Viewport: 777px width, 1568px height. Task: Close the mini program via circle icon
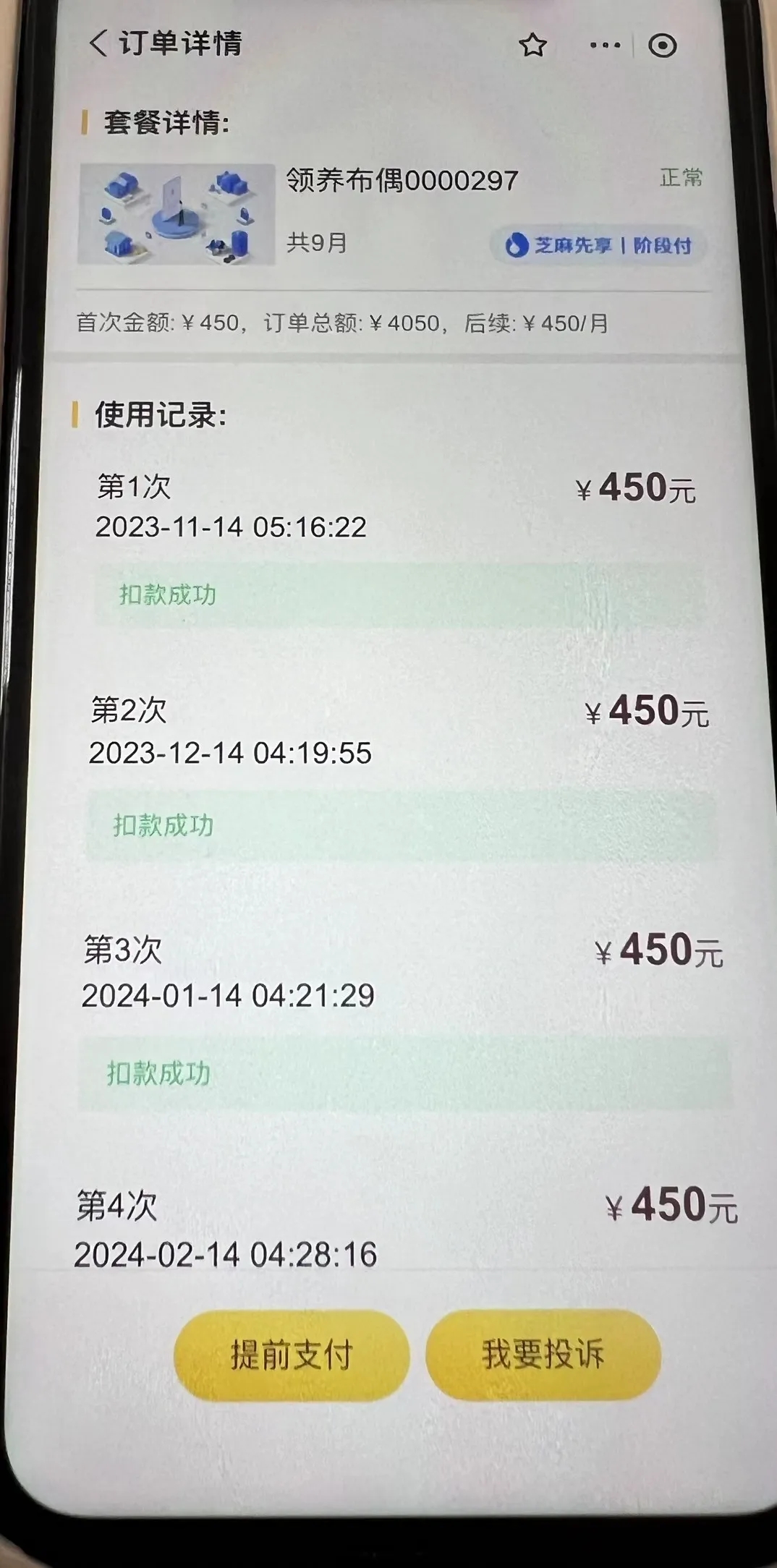pyautogui.click(x=662, y=46)
